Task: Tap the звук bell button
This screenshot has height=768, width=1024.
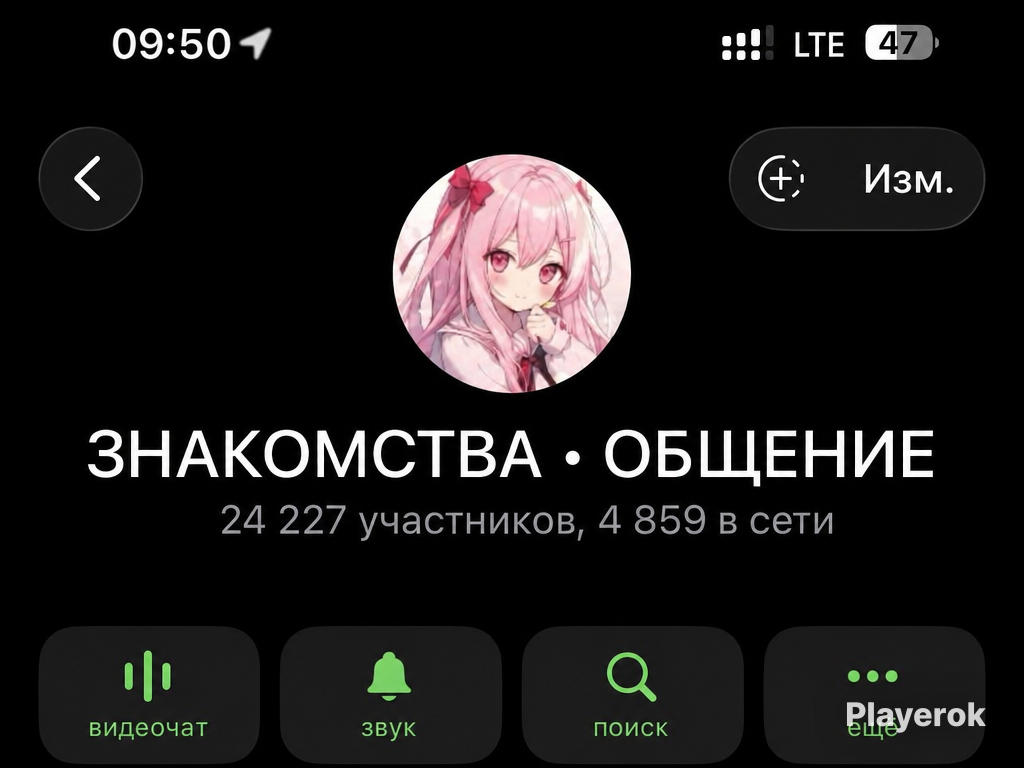Action: click(391, 694)
